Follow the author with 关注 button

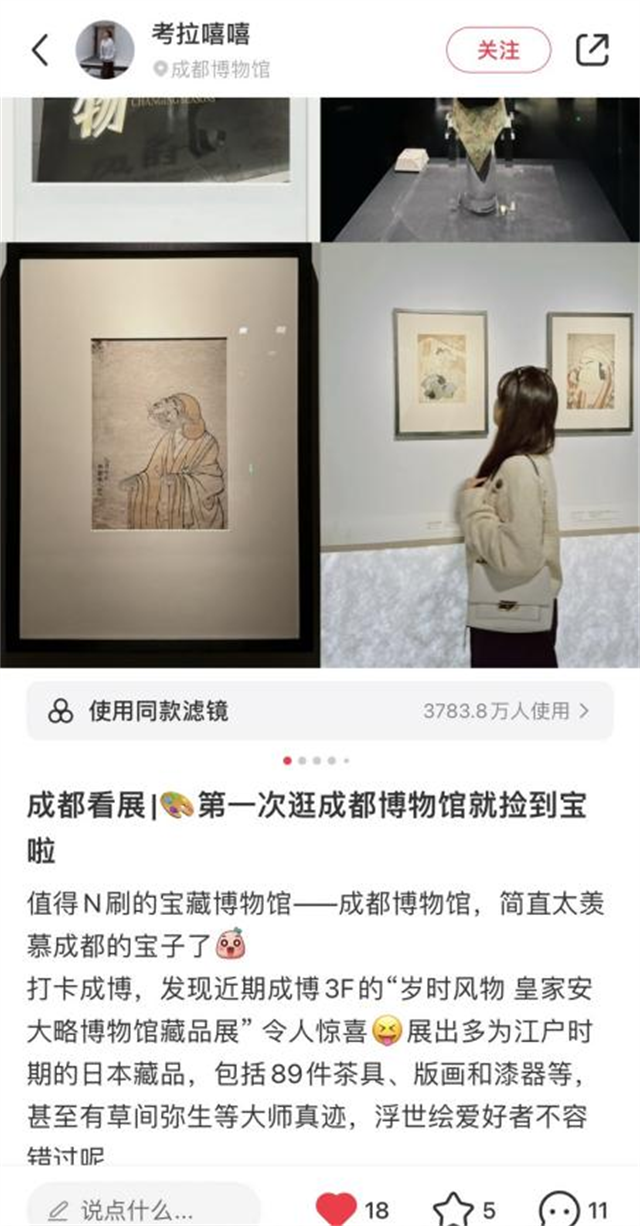[x=498, y=50]
